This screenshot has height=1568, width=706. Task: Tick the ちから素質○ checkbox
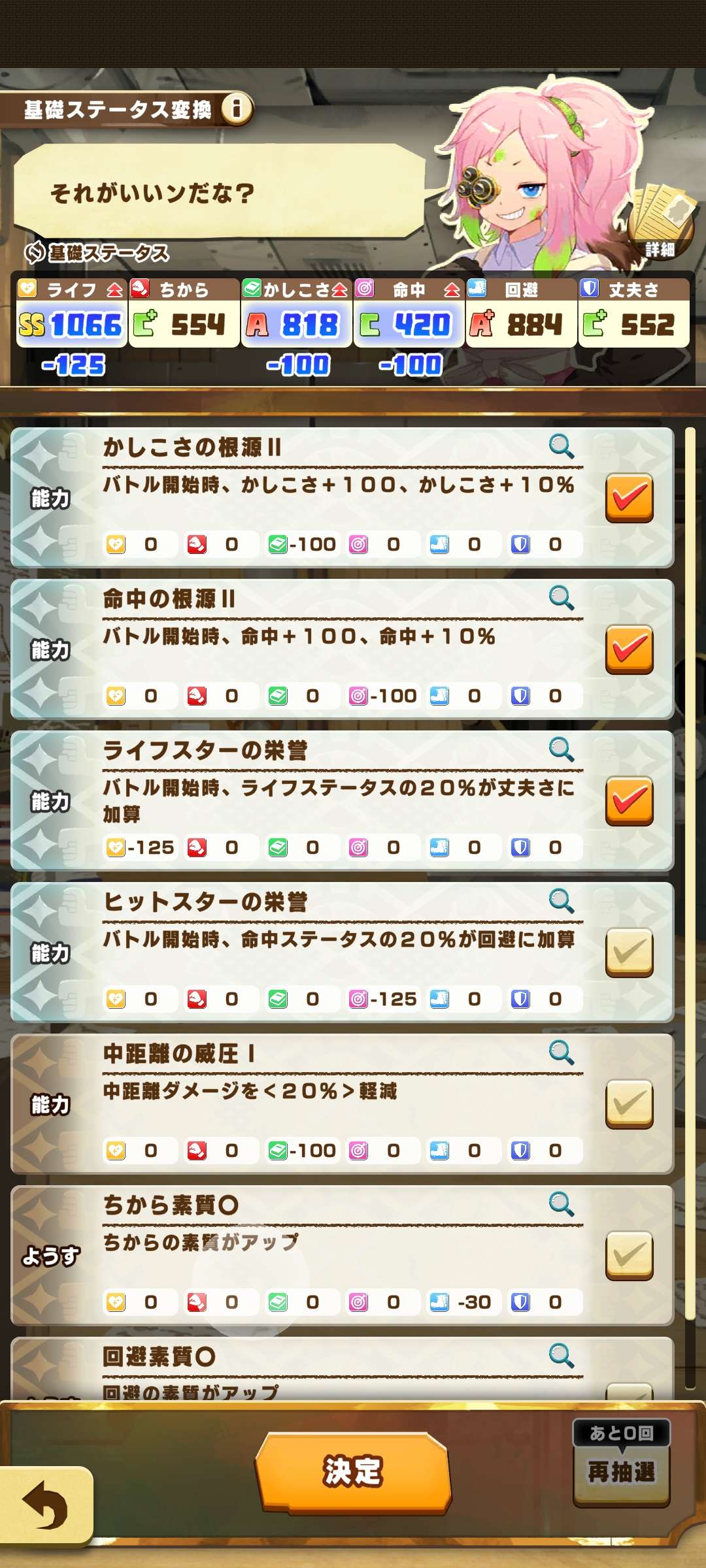[x=629, y=1256]
